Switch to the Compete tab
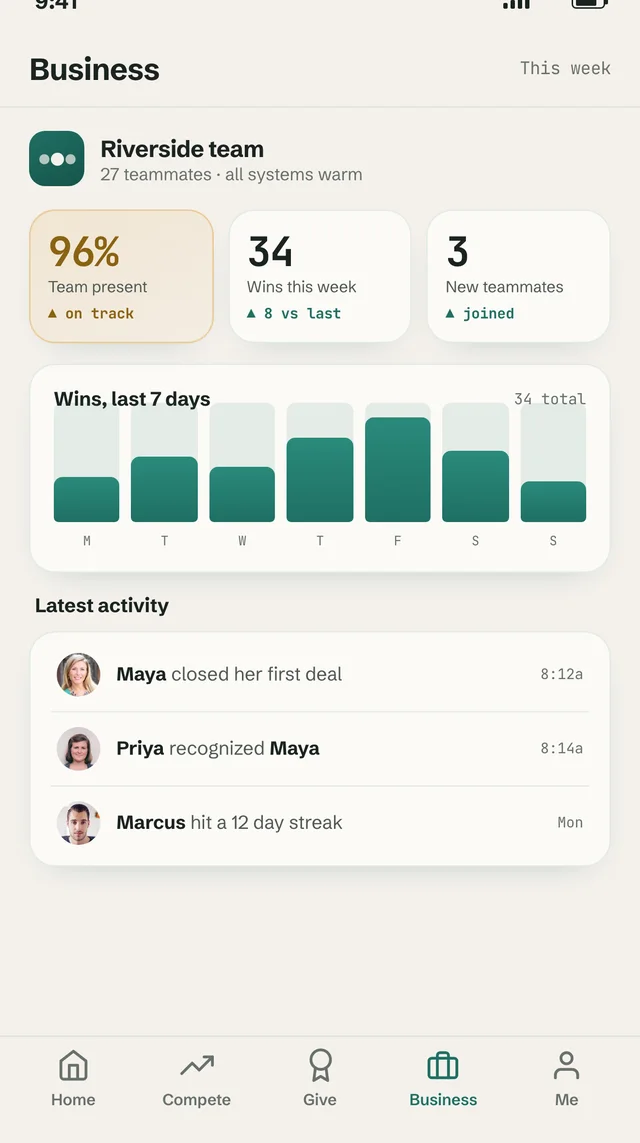Viewport: 640px width, 1143px height. point(196,1079)
